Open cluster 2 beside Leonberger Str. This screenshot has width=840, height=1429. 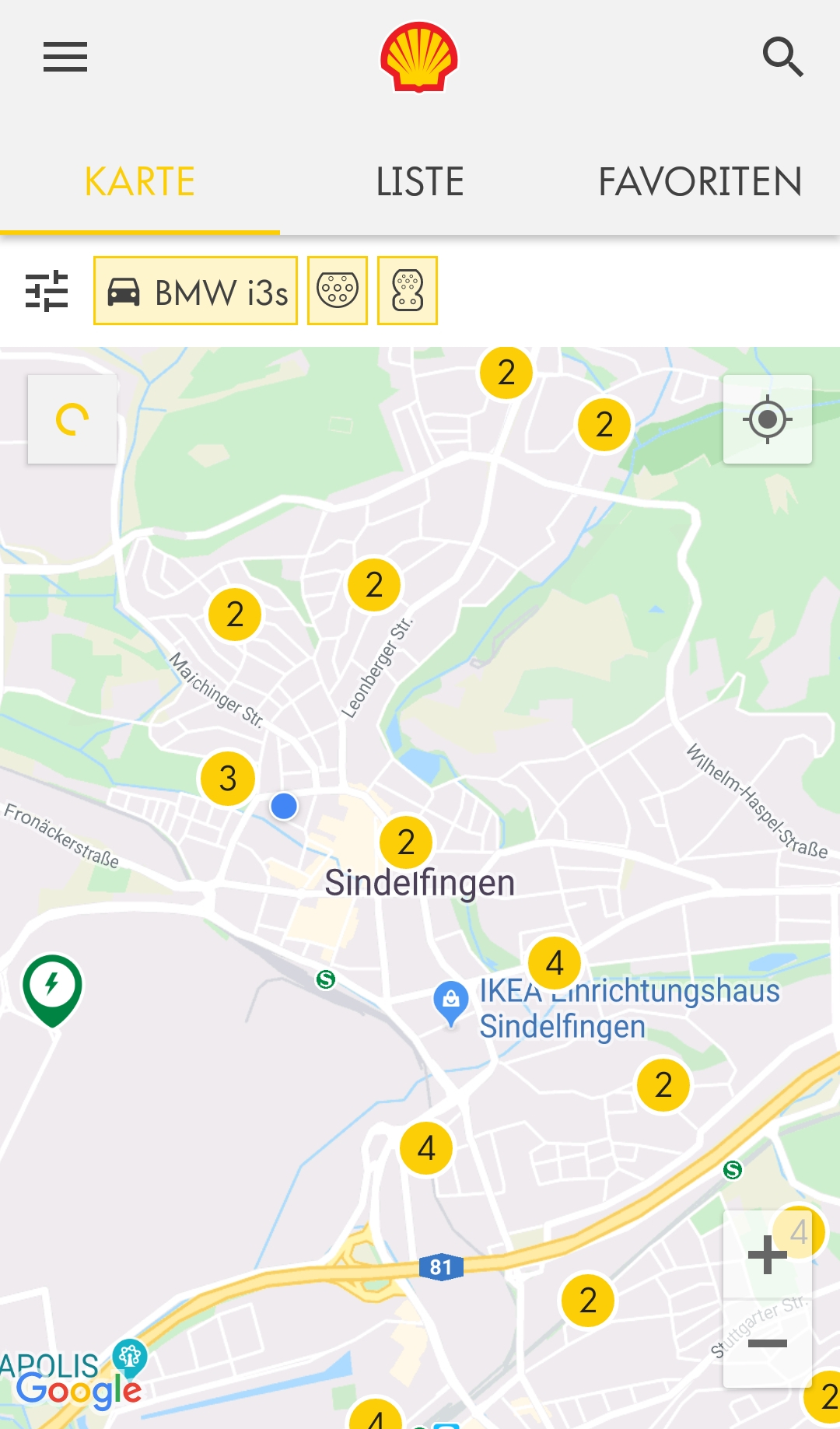click(x=374, y=585)
